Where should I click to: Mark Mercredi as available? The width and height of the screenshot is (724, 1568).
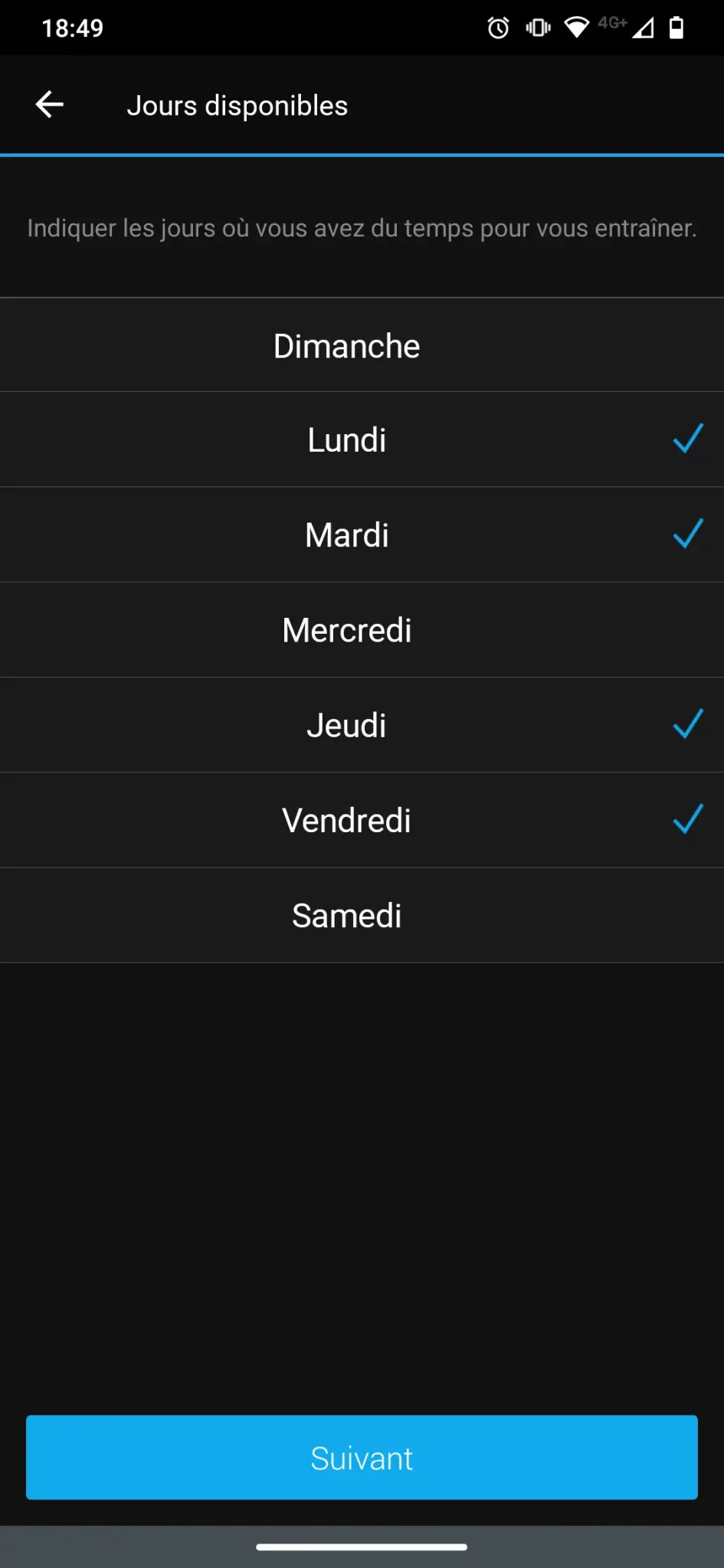(362, 630)
